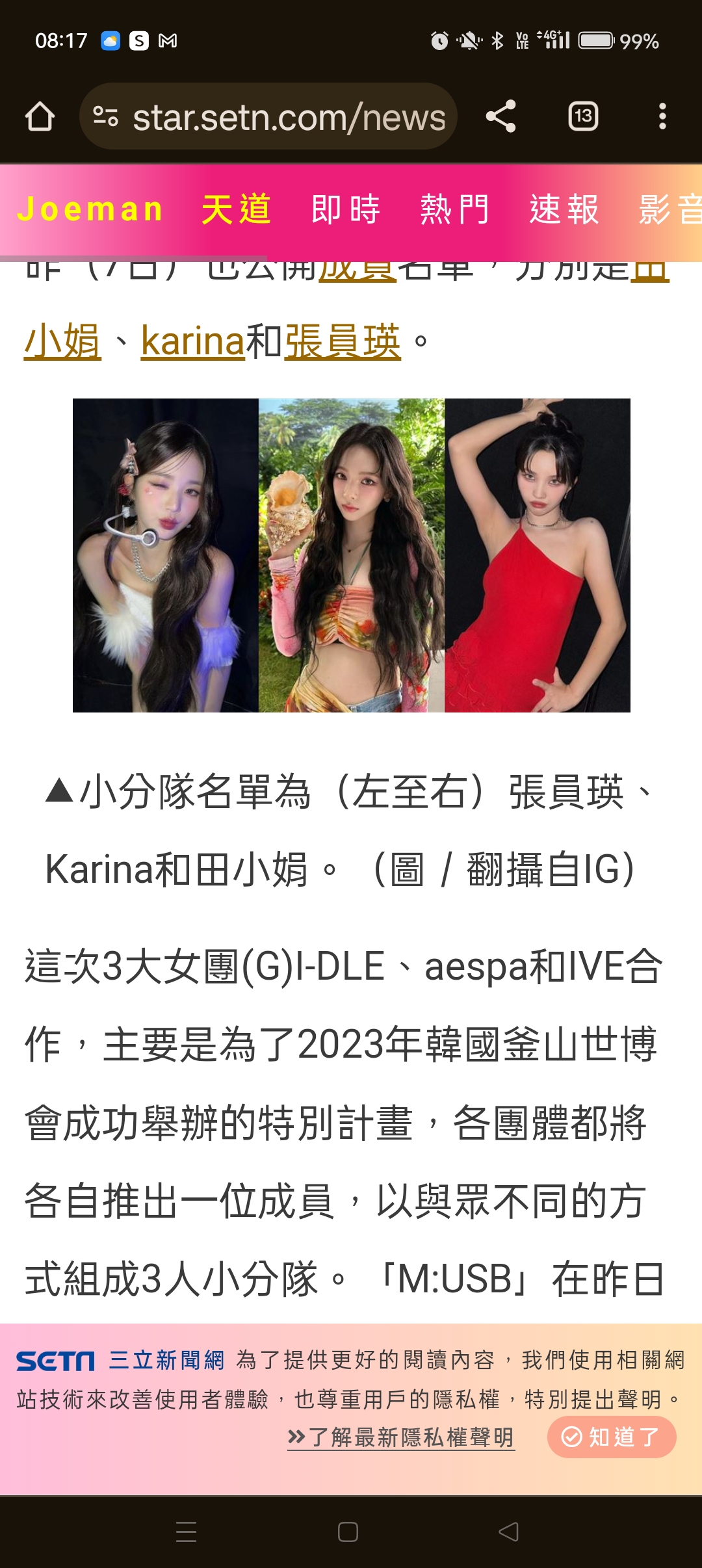702x1568 pixels.
Task: Dismiss the privacy notice with 知道了
Action: point(611,1437)
